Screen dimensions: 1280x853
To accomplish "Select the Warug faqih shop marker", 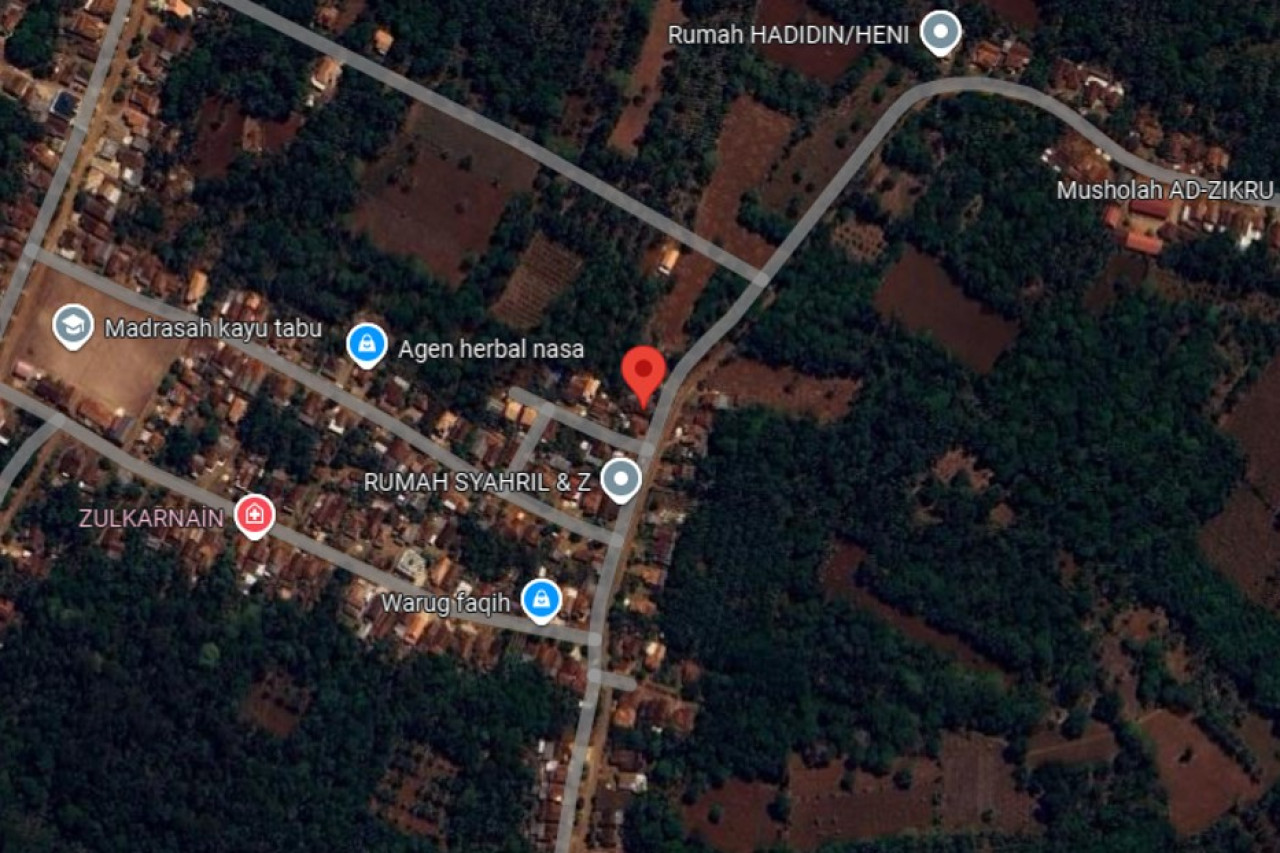I will (541, 599).
